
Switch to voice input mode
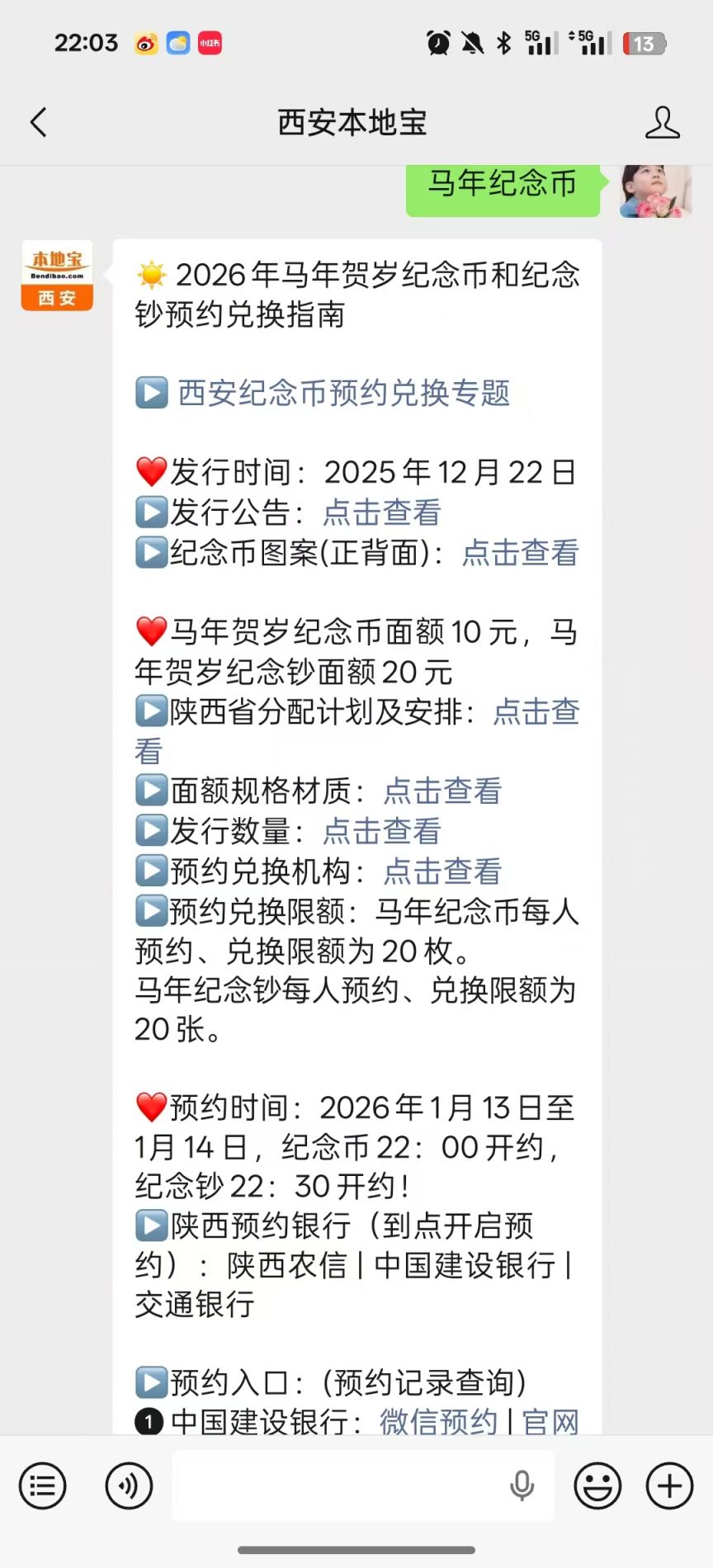[129, 1485]
